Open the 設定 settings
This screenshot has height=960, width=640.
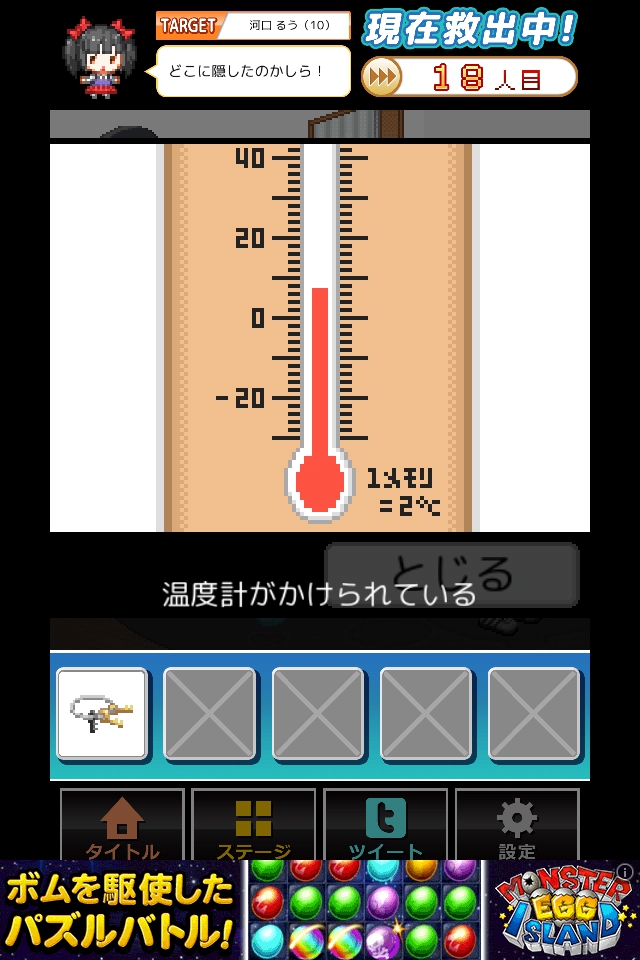516,826
